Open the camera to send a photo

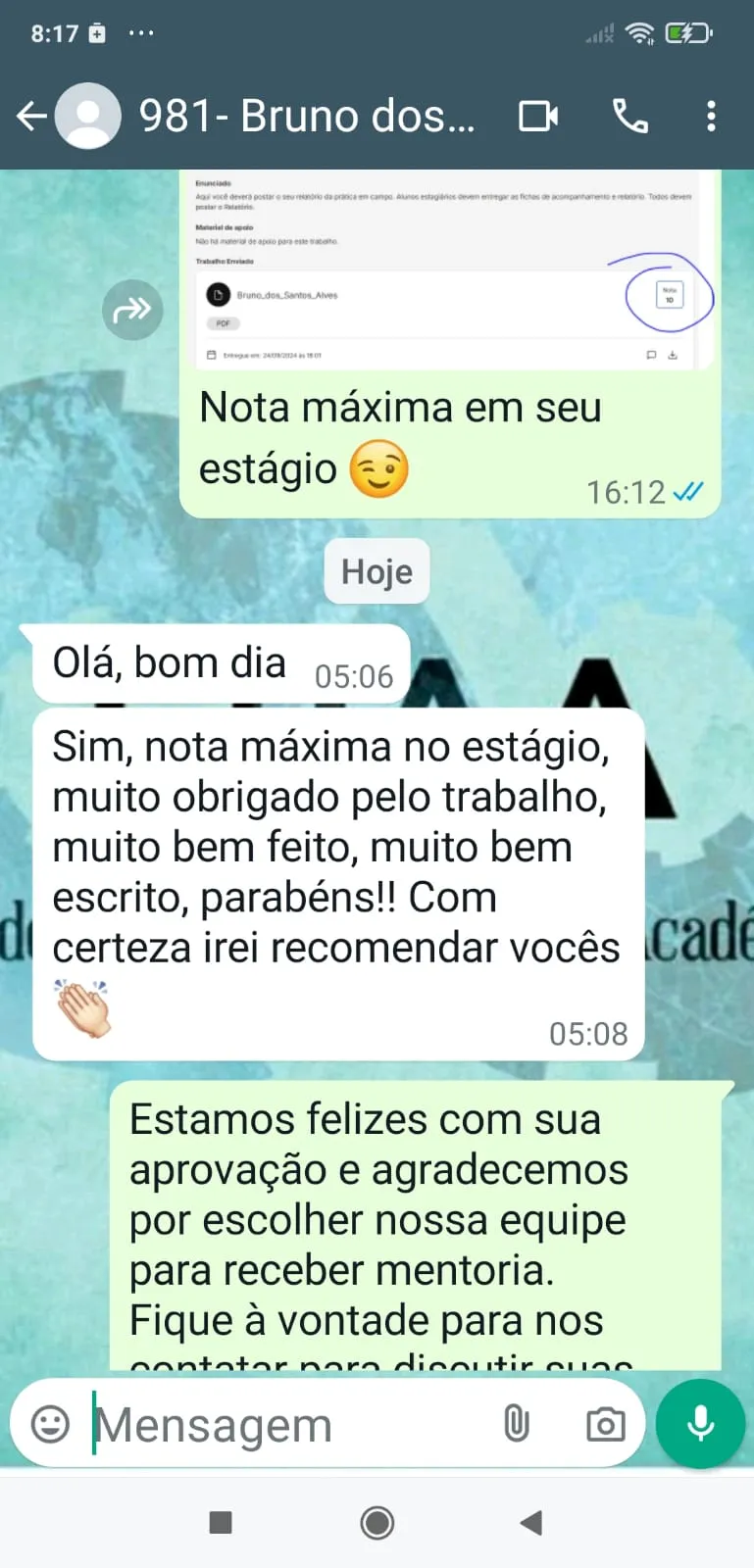click(605, 1424)
